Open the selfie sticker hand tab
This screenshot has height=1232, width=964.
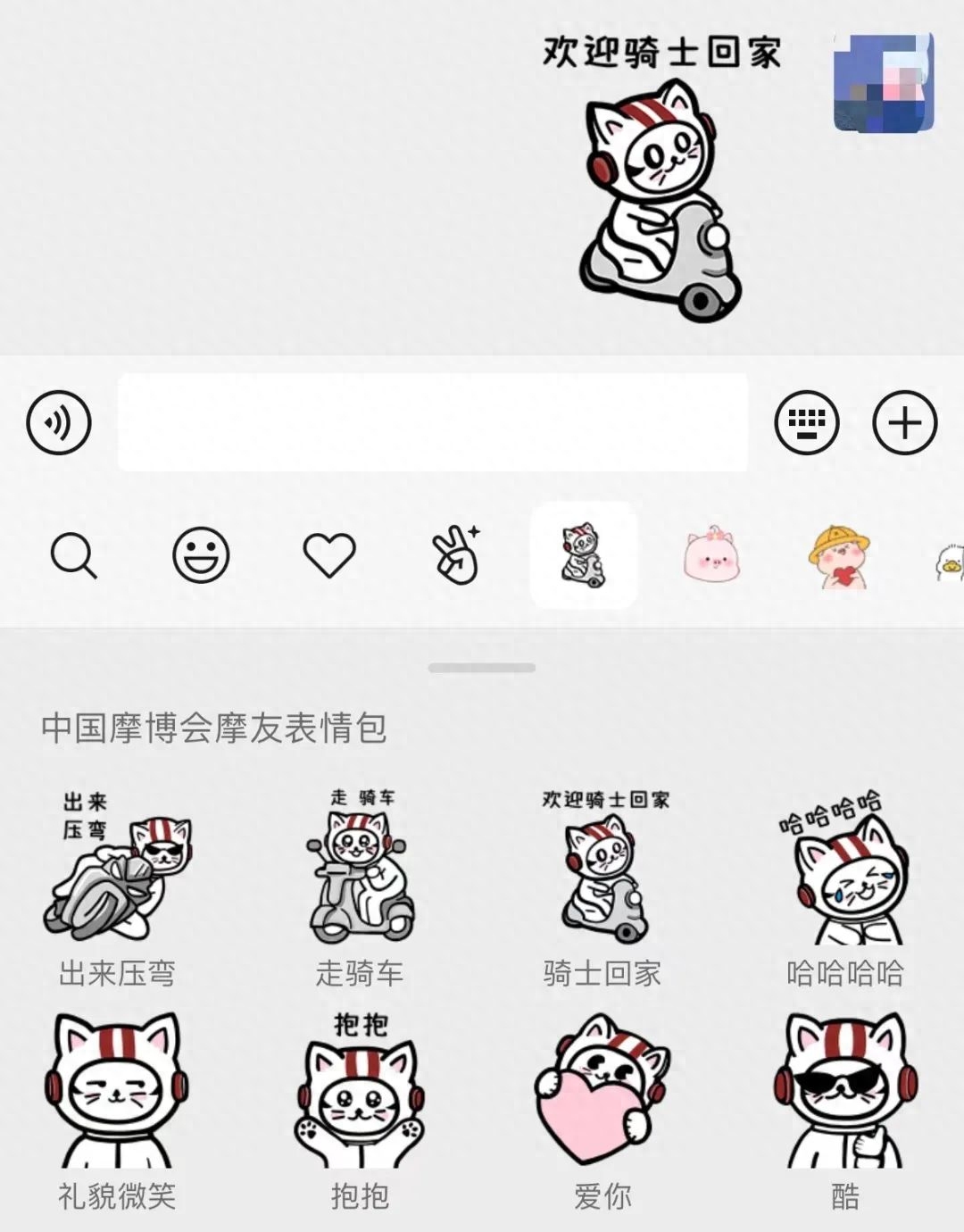coord(456,555)
